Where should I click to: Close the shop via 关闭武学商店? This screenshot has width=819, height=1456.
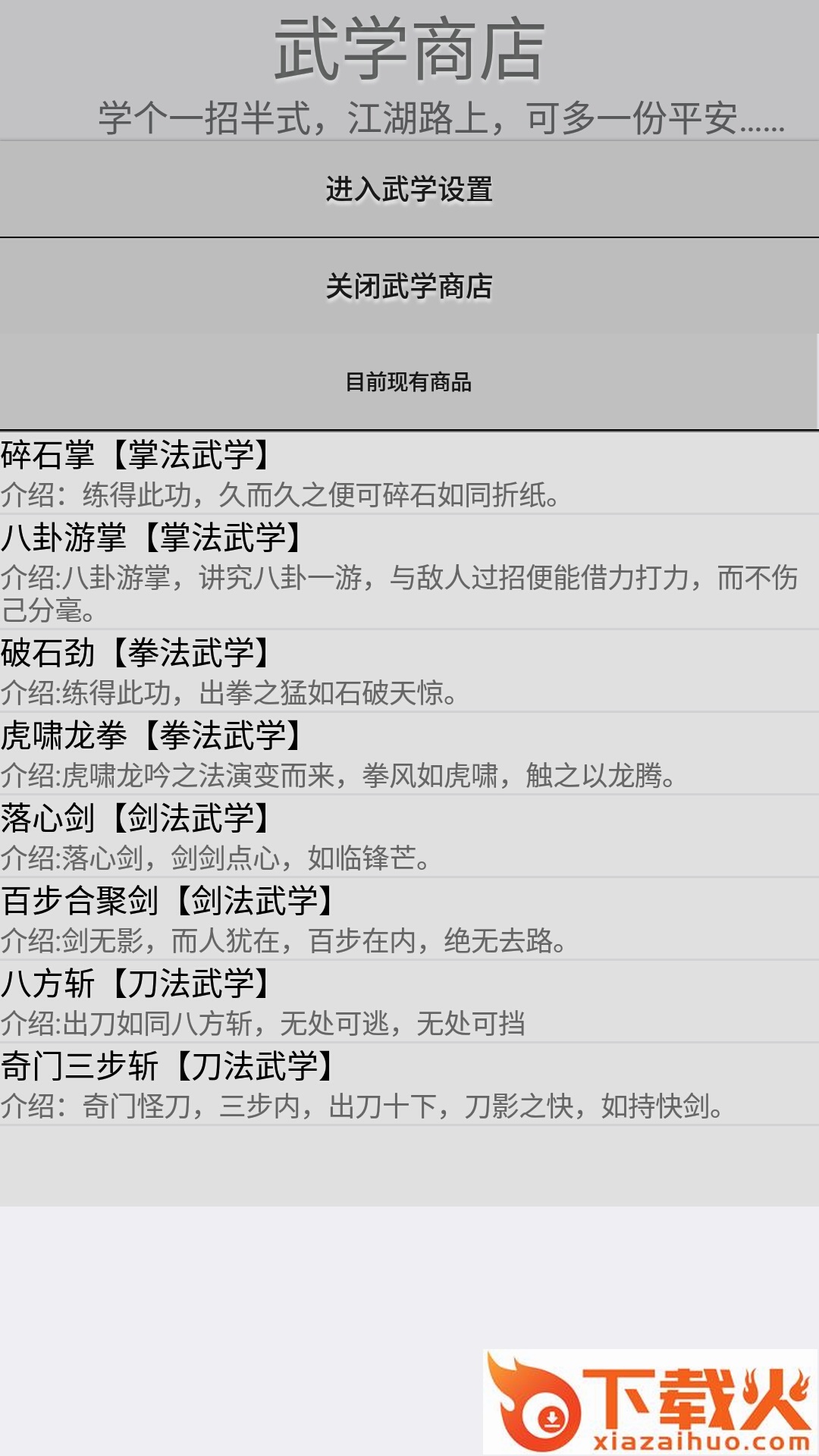[x=409, y=286]
